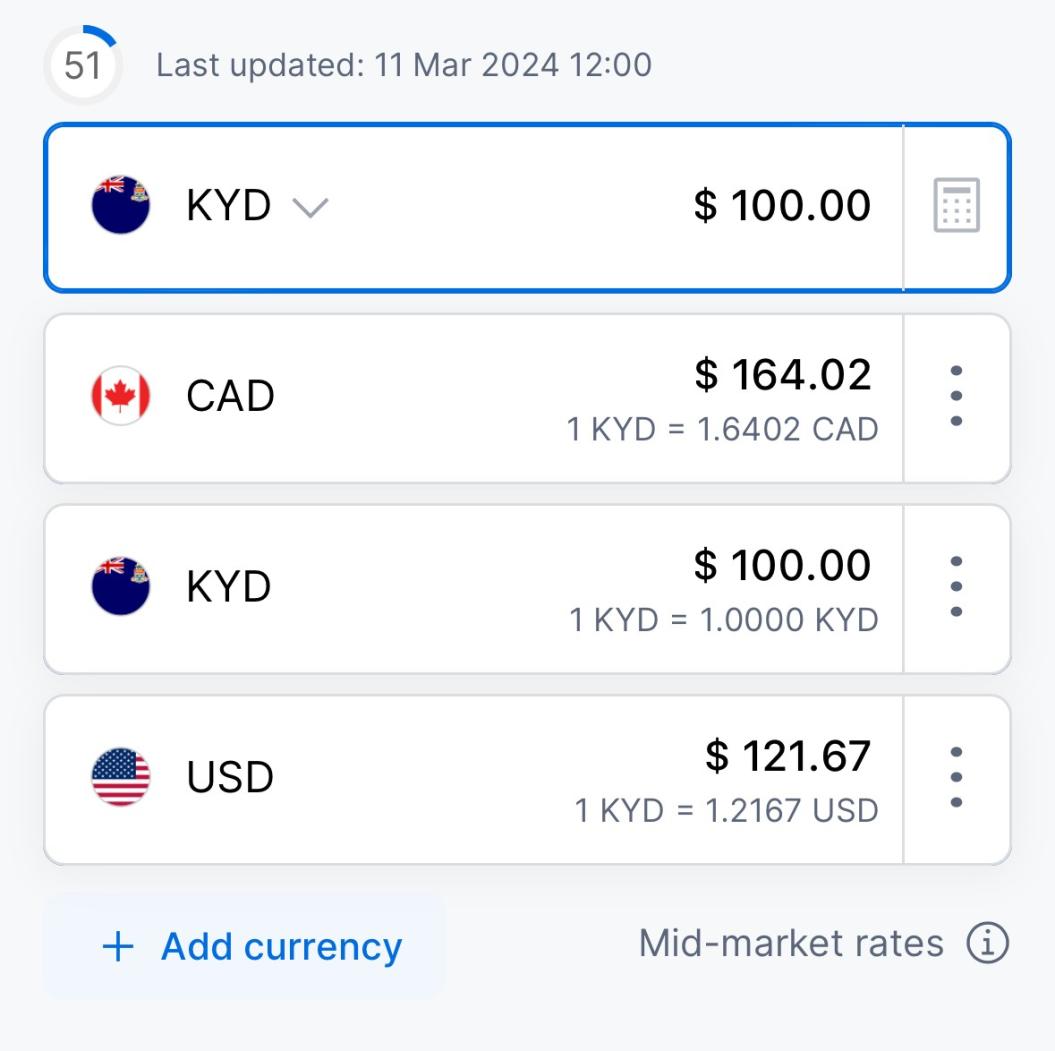Open the KYD row's three-dot menu
Screen dimensions: 1055x1051
pyautogui.click(x=956, y=587)
